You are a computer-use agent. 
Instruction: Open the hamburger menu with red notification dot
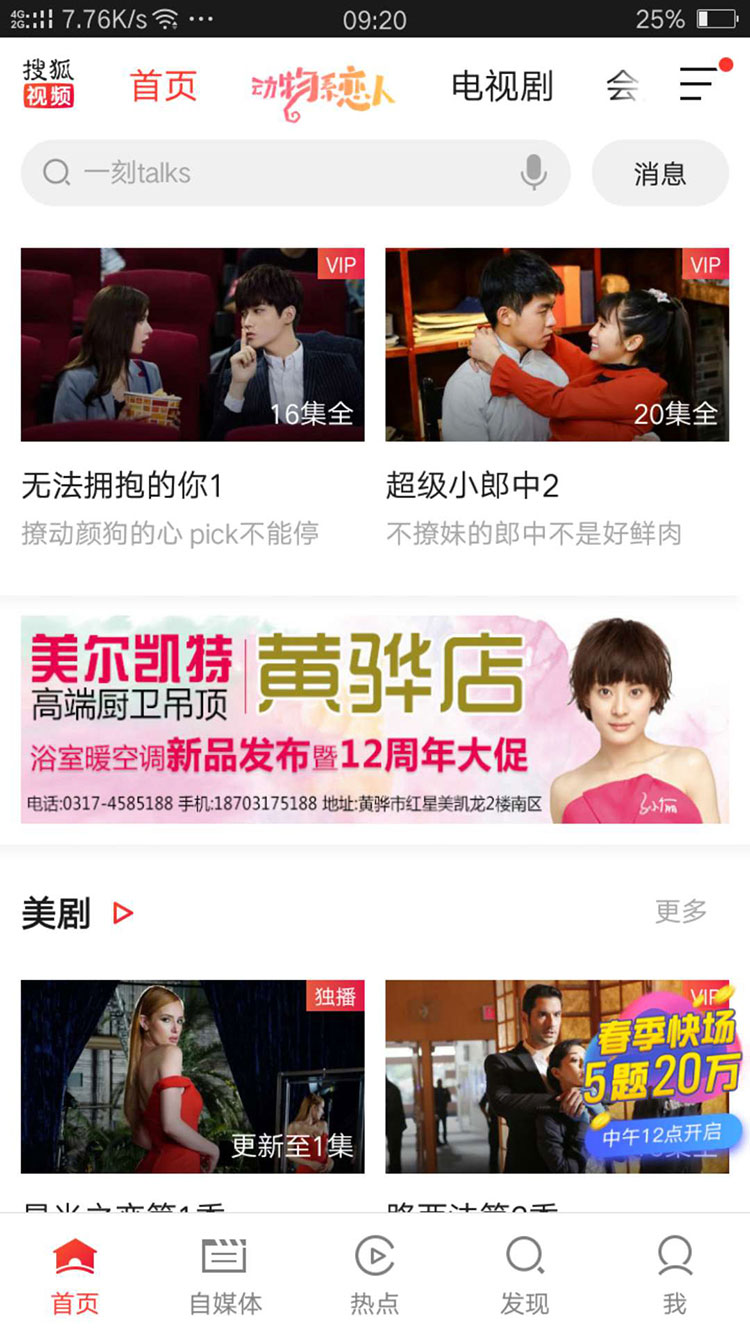point(696,87)
